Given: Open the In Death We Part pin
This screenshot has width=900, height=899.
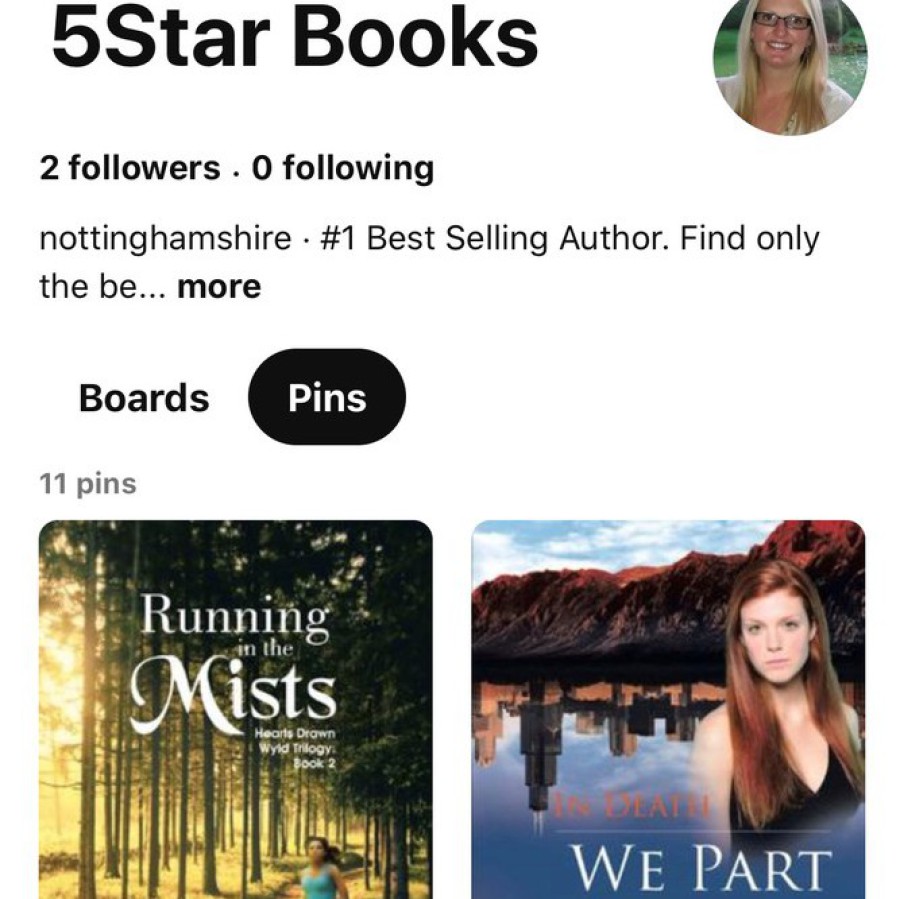Looking at the screenshot, I should (668, 708).
